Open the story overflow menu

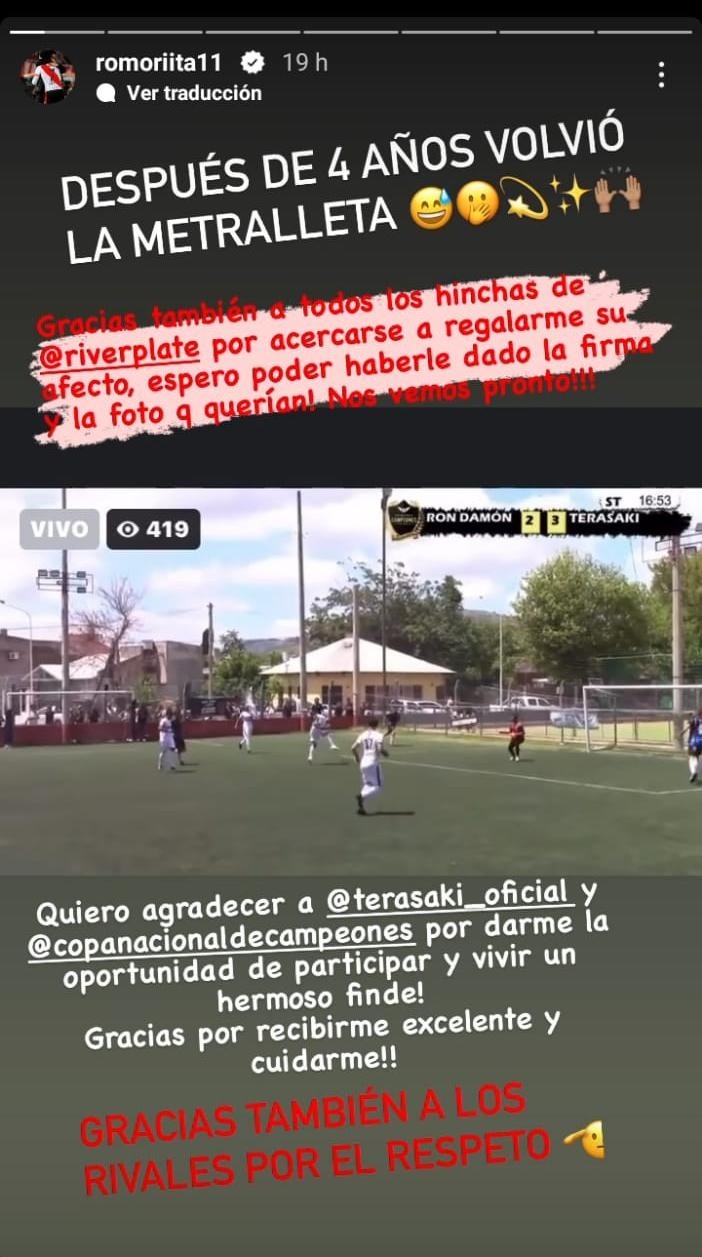click(660, 75)
